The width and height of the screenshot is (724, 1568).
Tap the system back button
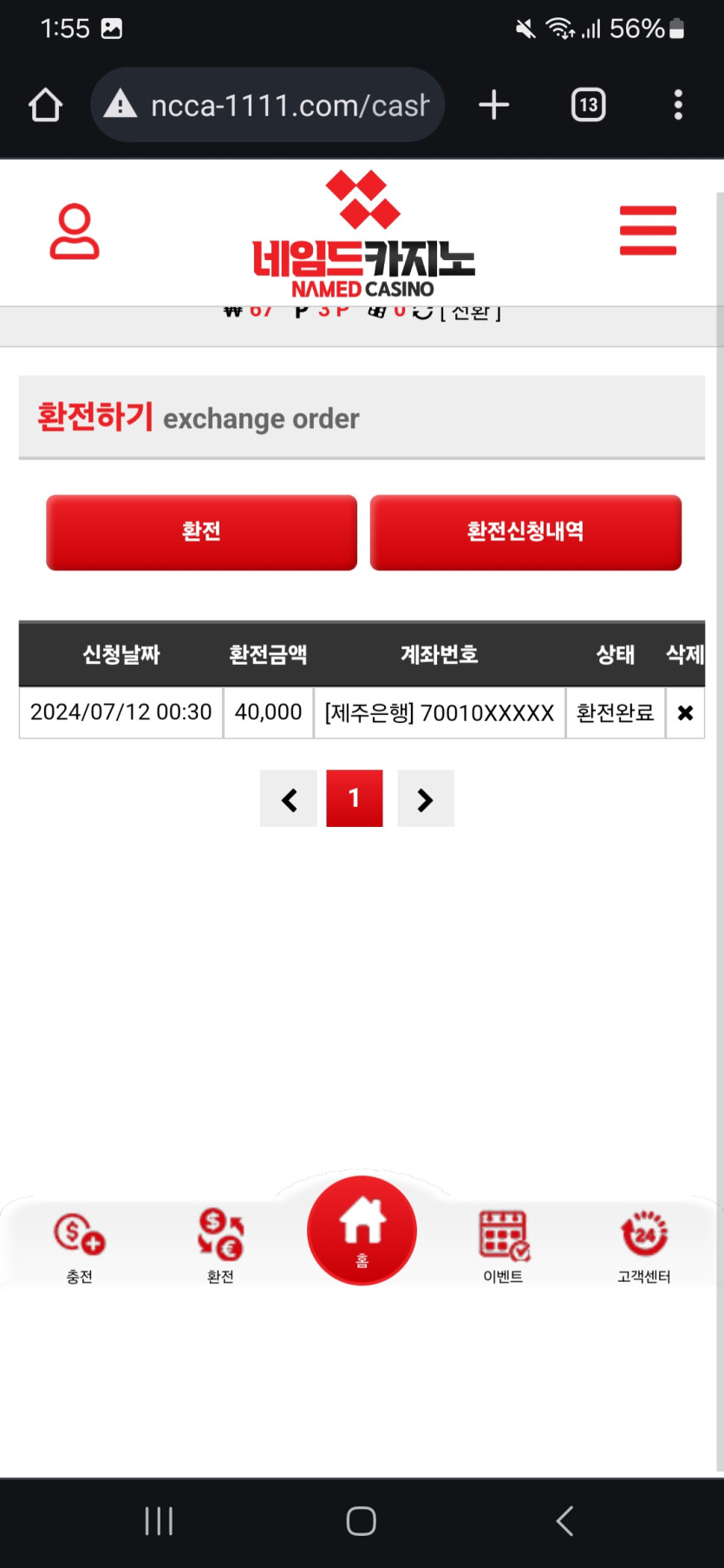pos(564,1520)
